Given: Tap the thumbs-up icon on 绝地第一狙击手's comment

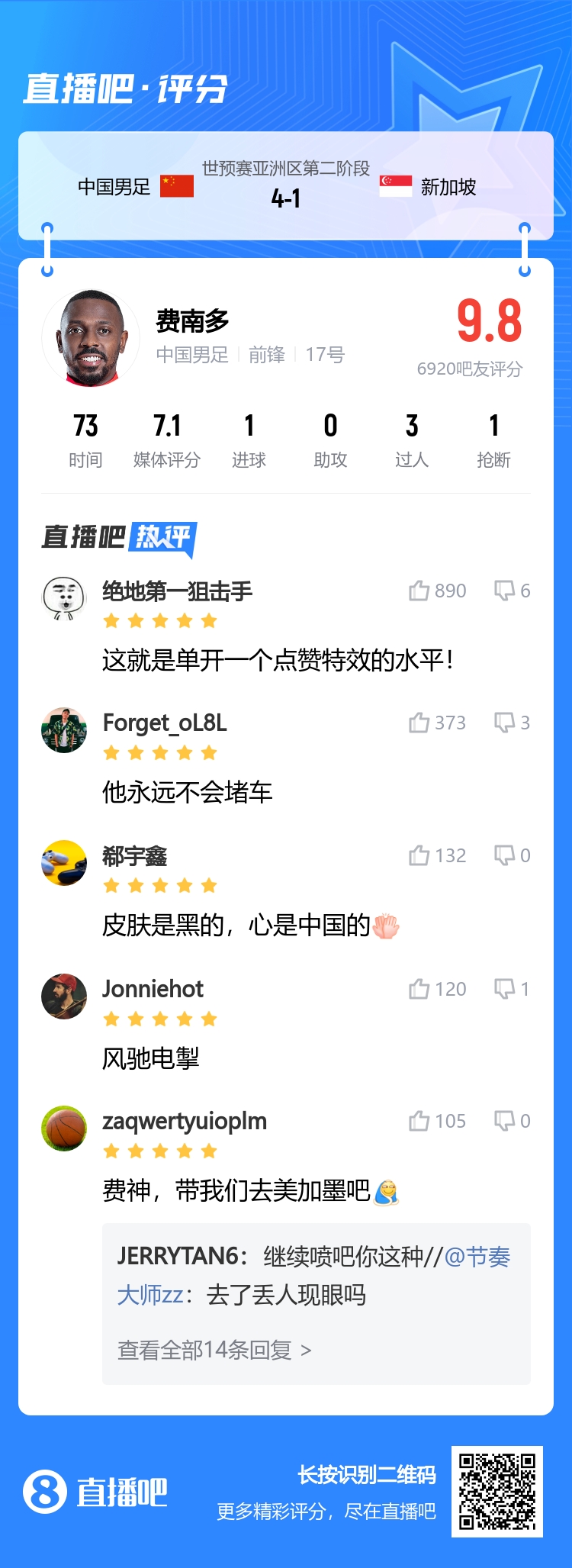Looking at the screenshot, I should point(420,590).
